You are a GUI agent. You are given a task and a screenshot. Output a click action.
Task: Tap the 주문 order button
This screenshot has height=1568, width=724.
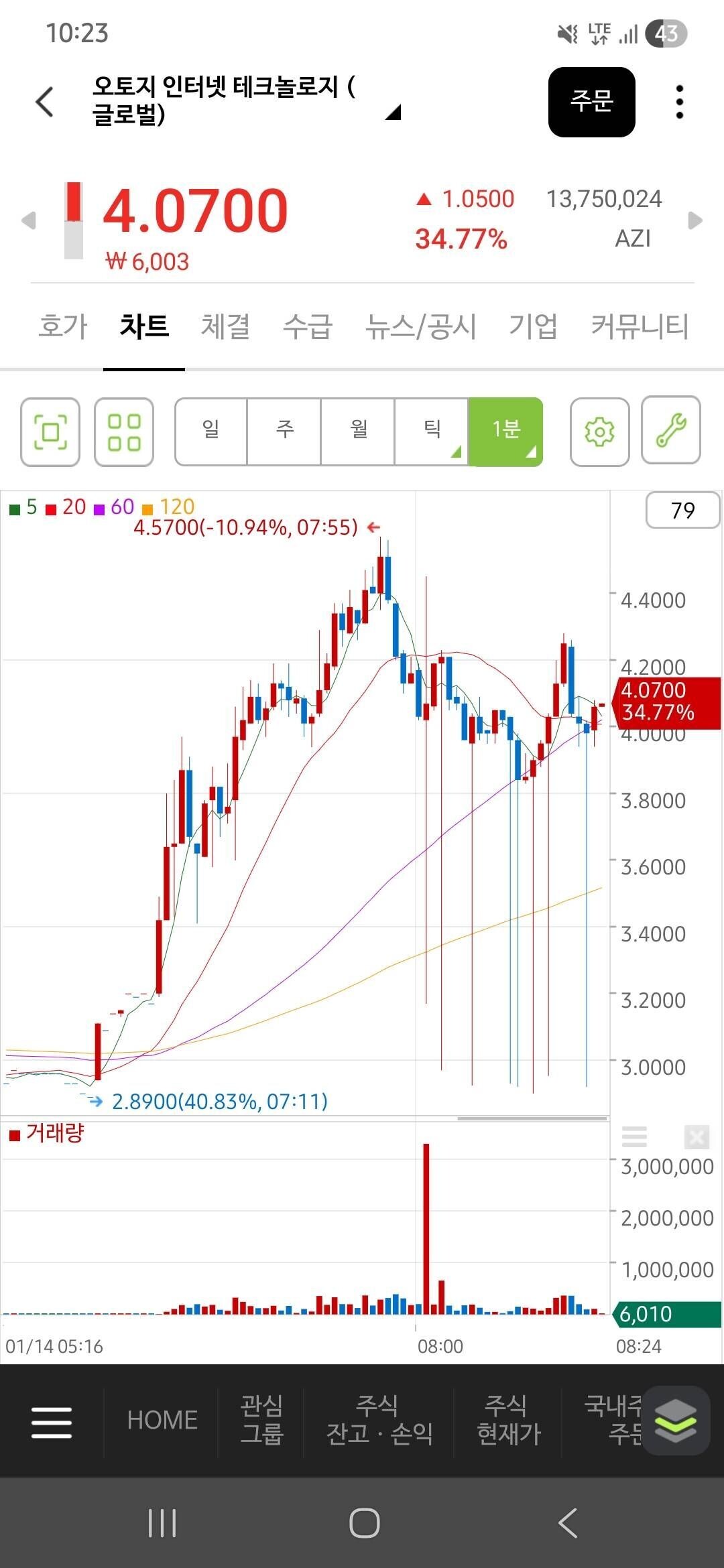pyautogui.click(x=591, y=102)
